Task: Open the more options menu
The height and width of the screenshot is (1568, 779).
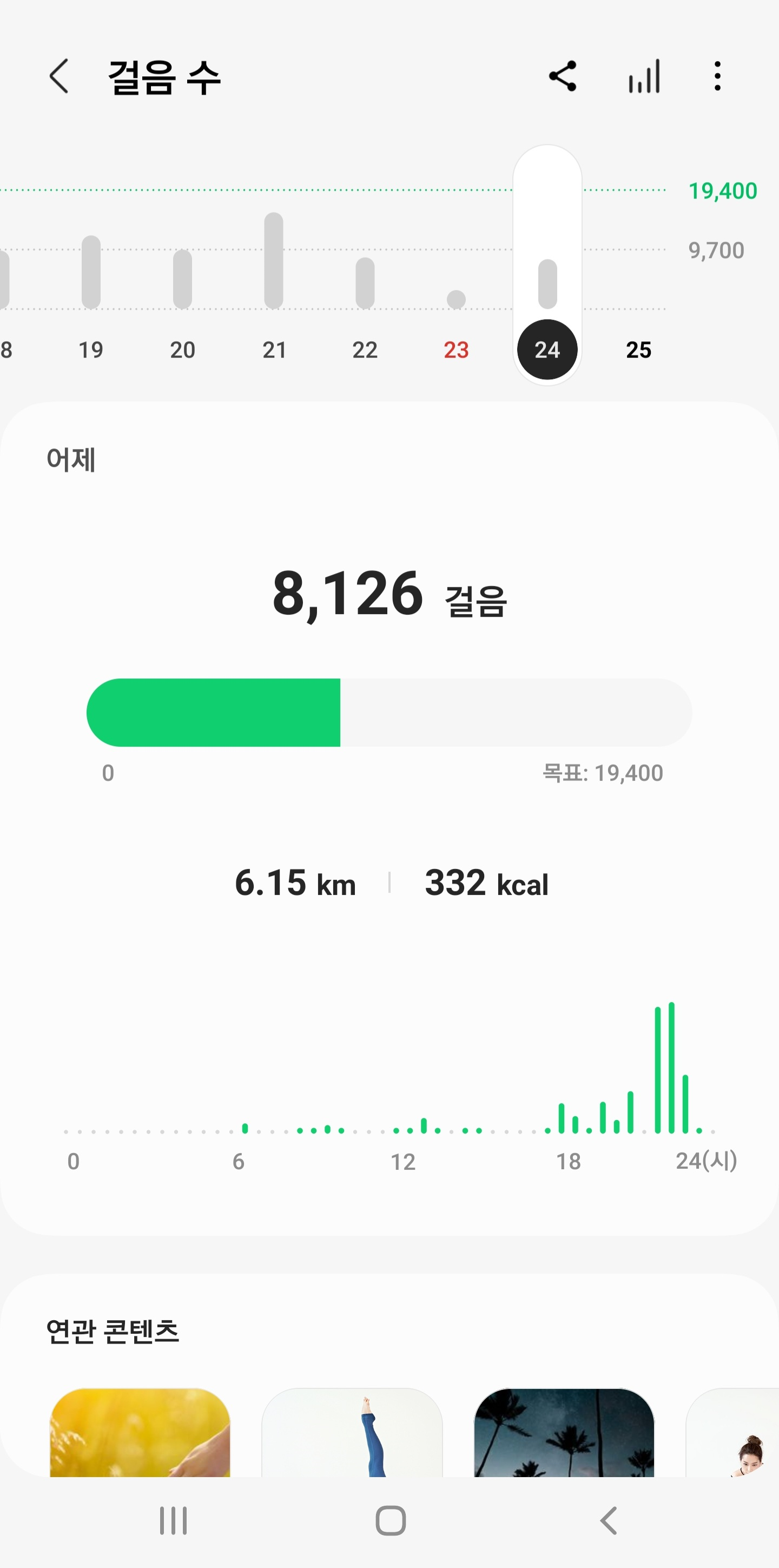Action: [717, 77]
